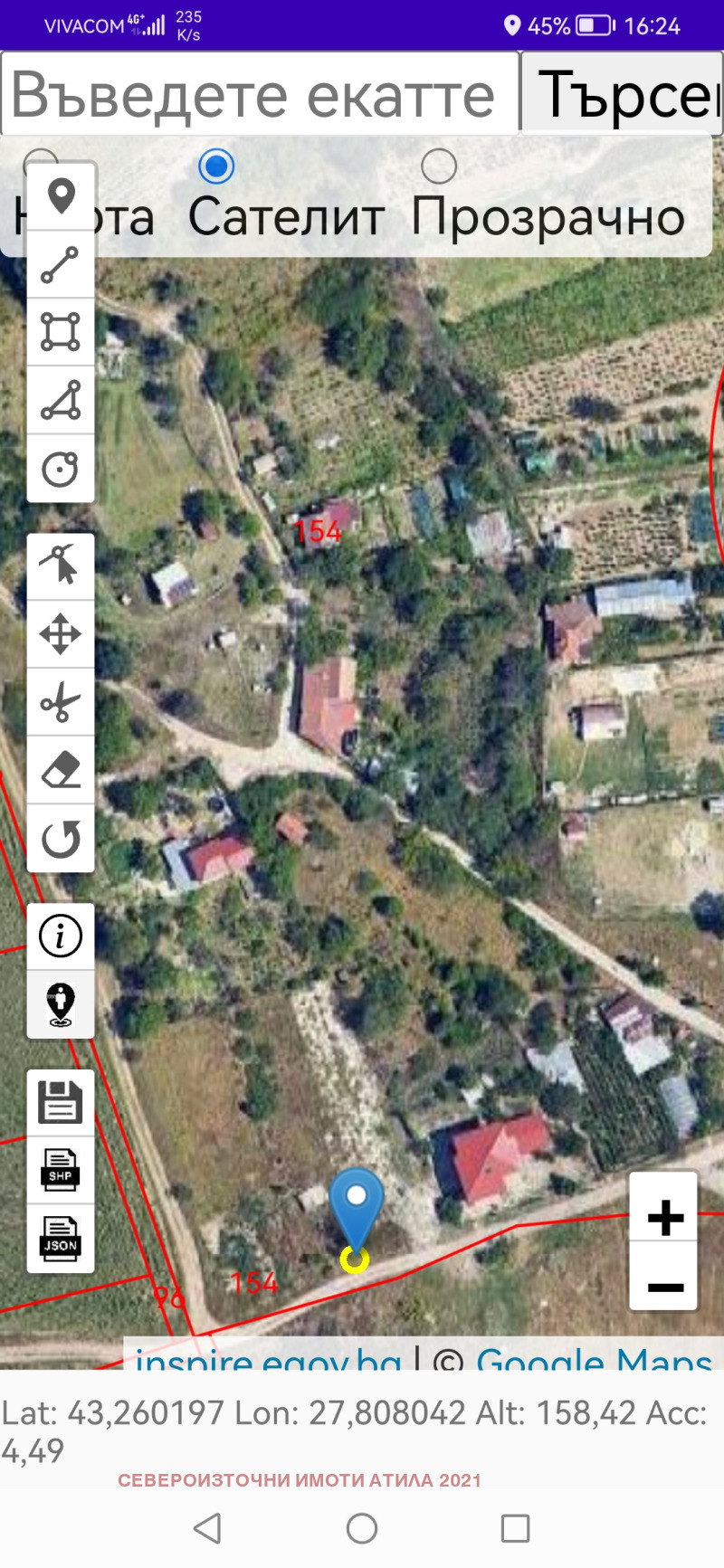Locate my position on the map
The height and width of the screenshot is (1568, 724).
point(61,1004)
